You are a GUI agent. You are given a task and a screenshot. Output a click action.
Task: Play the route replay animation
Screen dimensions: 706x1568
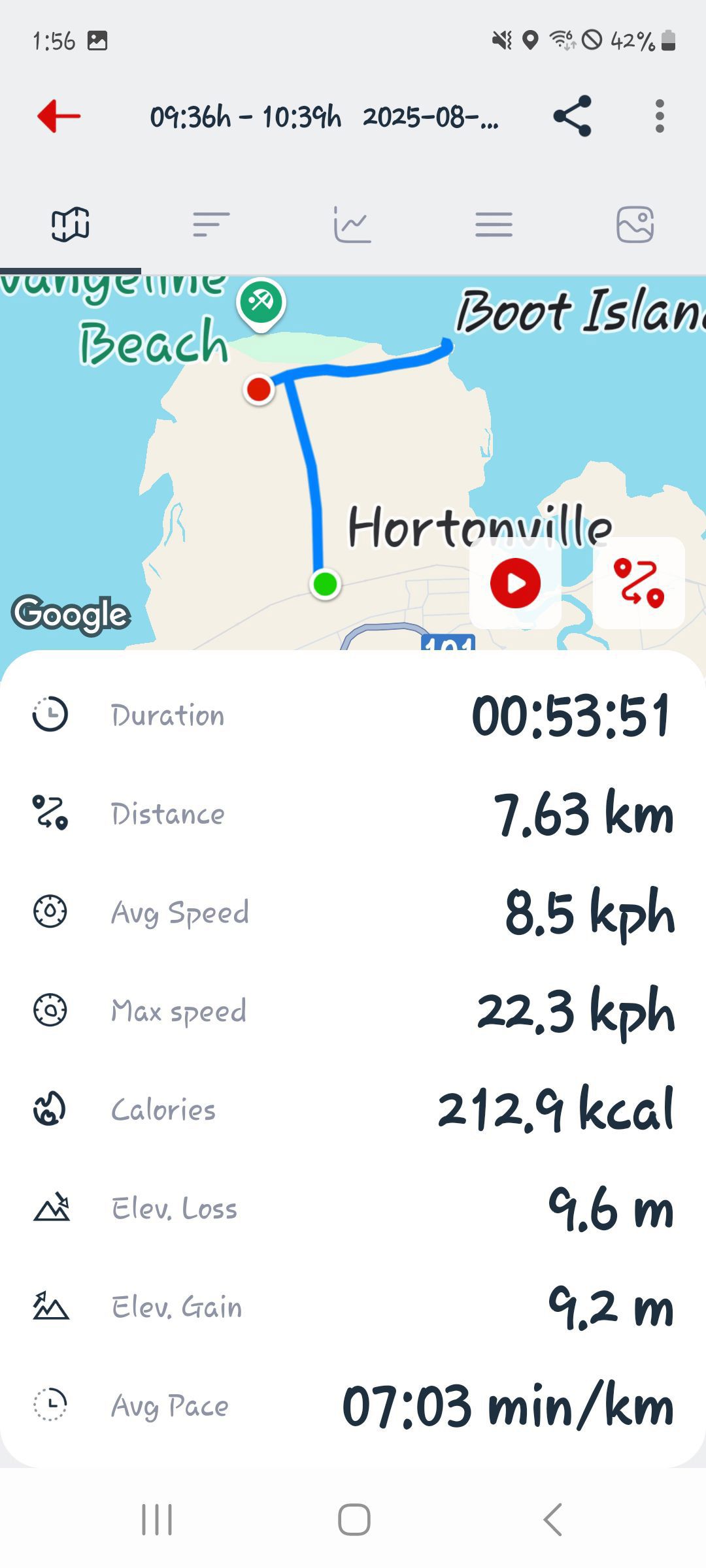click(515, 583)
